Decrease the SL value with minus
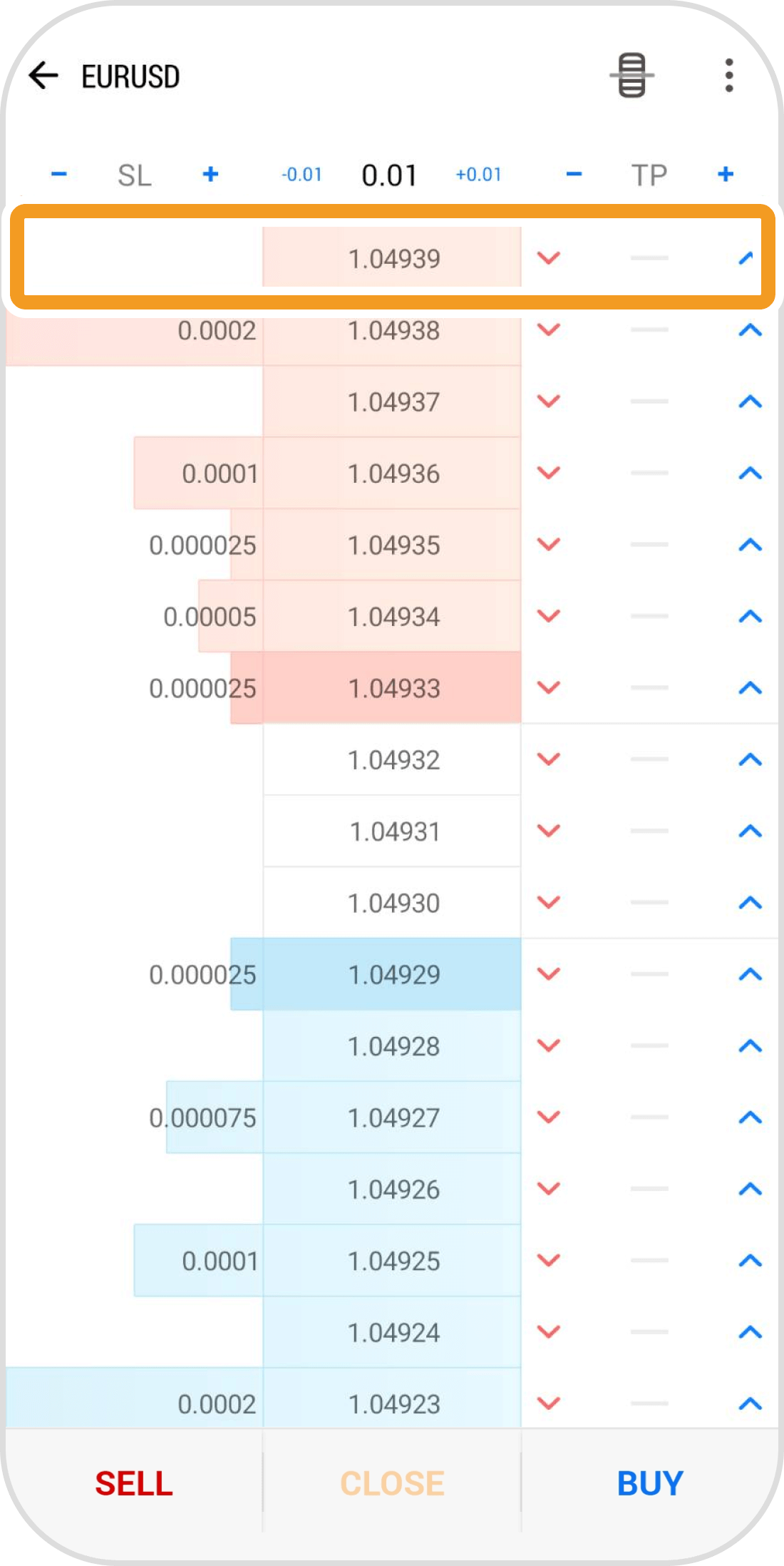784x1566 pixels. [x=59, y=174]
